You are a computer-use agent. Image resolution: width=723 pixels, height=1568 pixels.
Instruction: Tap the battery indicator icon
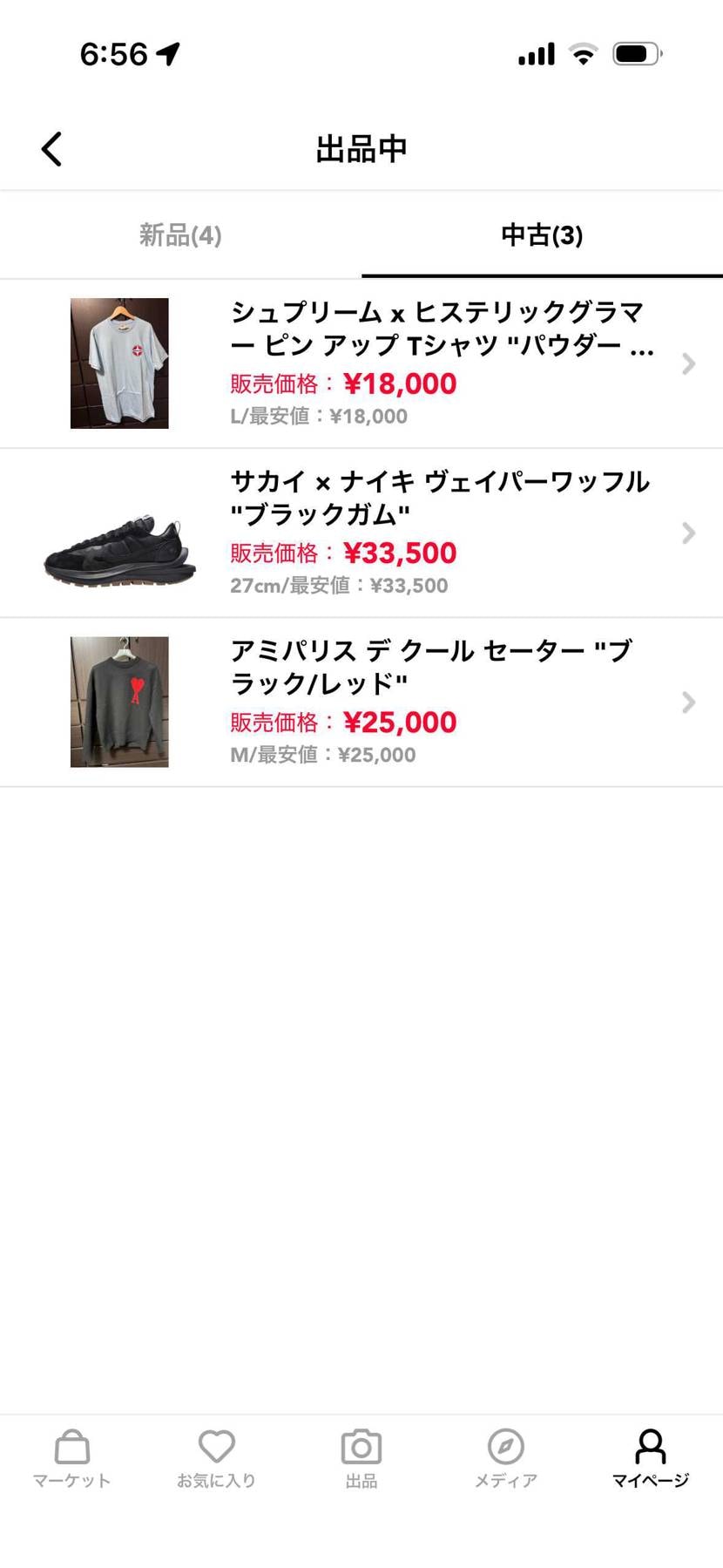point(637,53)
